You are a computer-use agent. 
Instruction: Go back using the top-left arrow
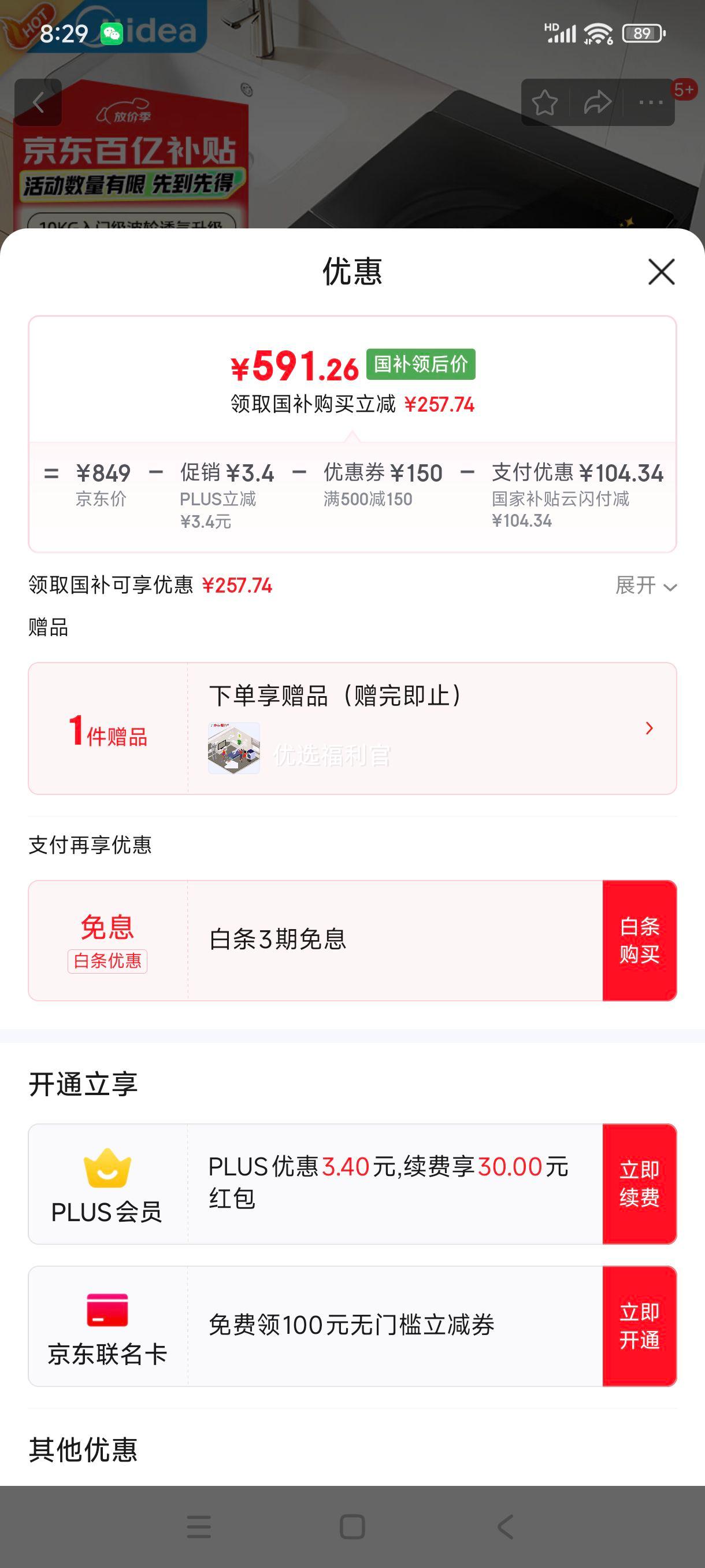pos(38,102)
